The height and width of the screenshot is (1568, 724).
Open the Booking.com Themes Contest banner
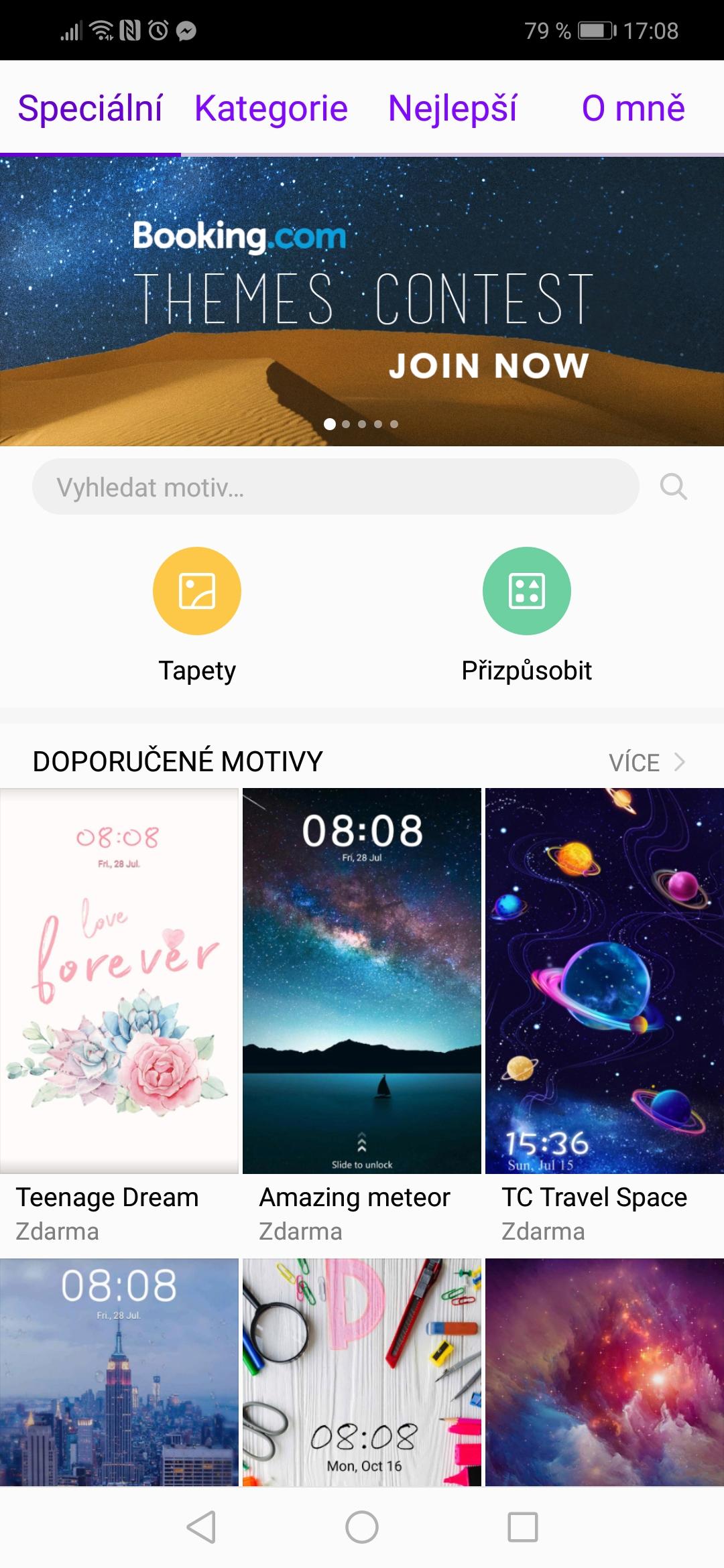point(362,302)
